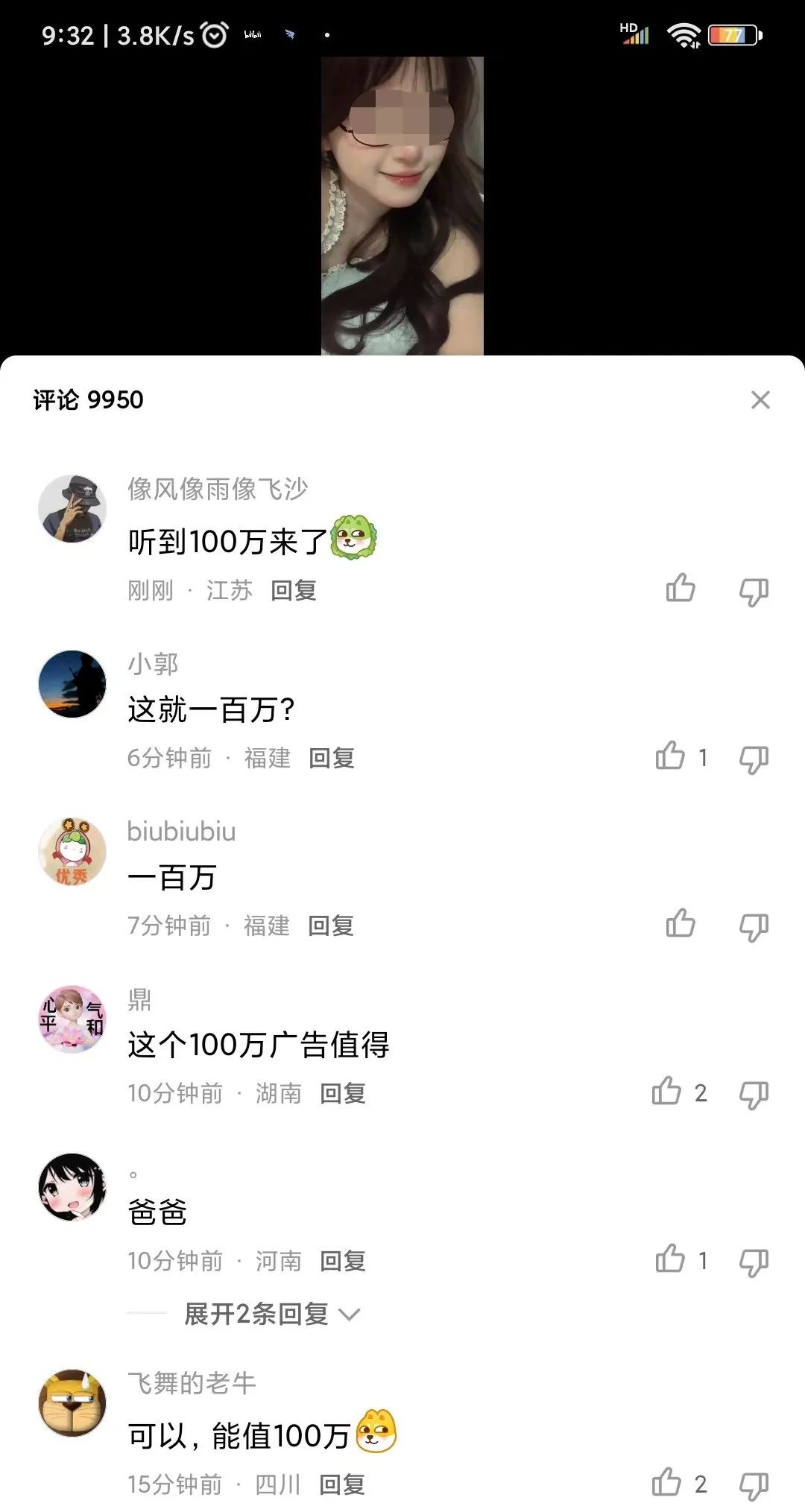Dislike the 爸爸 comment
805x1512 pixels.
754,1262
